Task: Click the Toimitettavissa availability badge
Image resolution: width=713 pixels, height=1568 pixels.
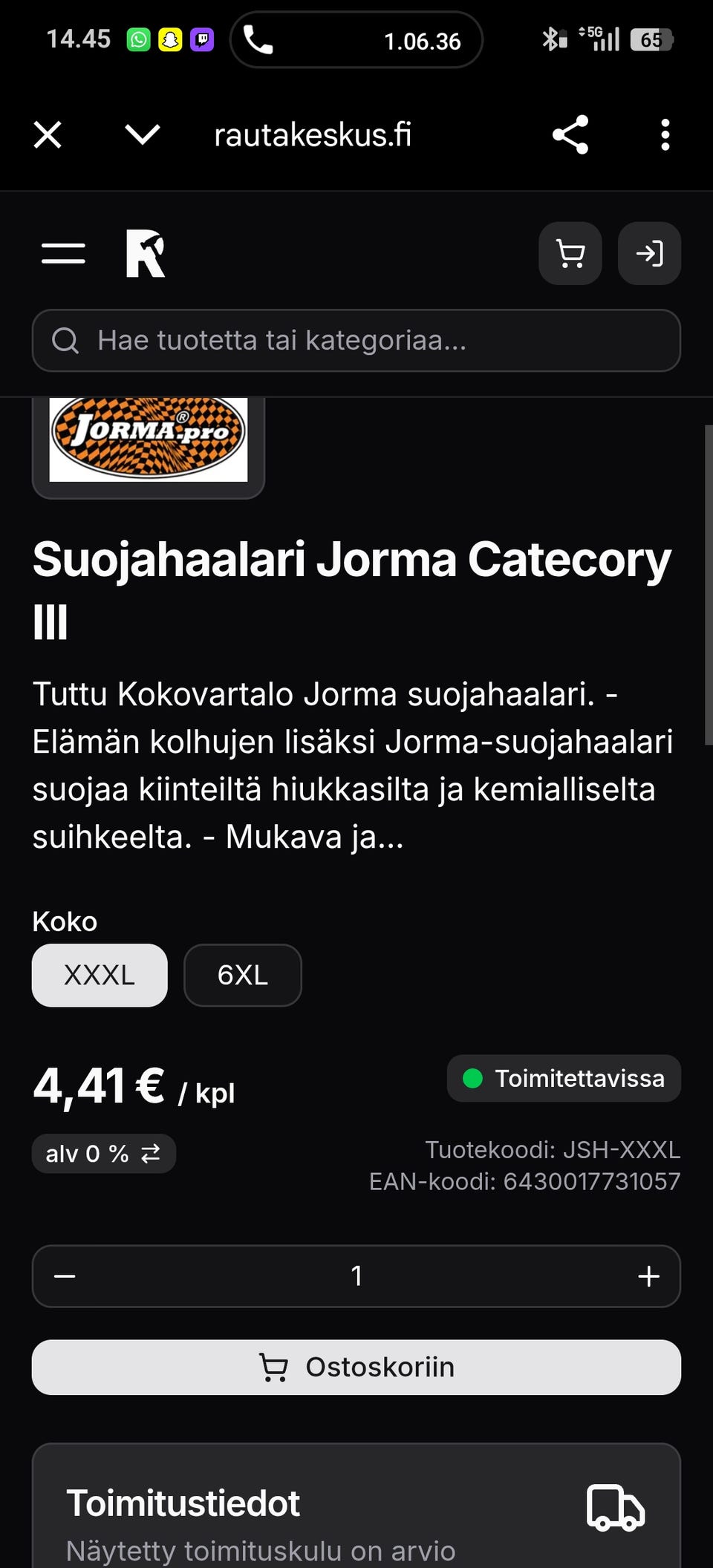Action: tap(563, 1078)
